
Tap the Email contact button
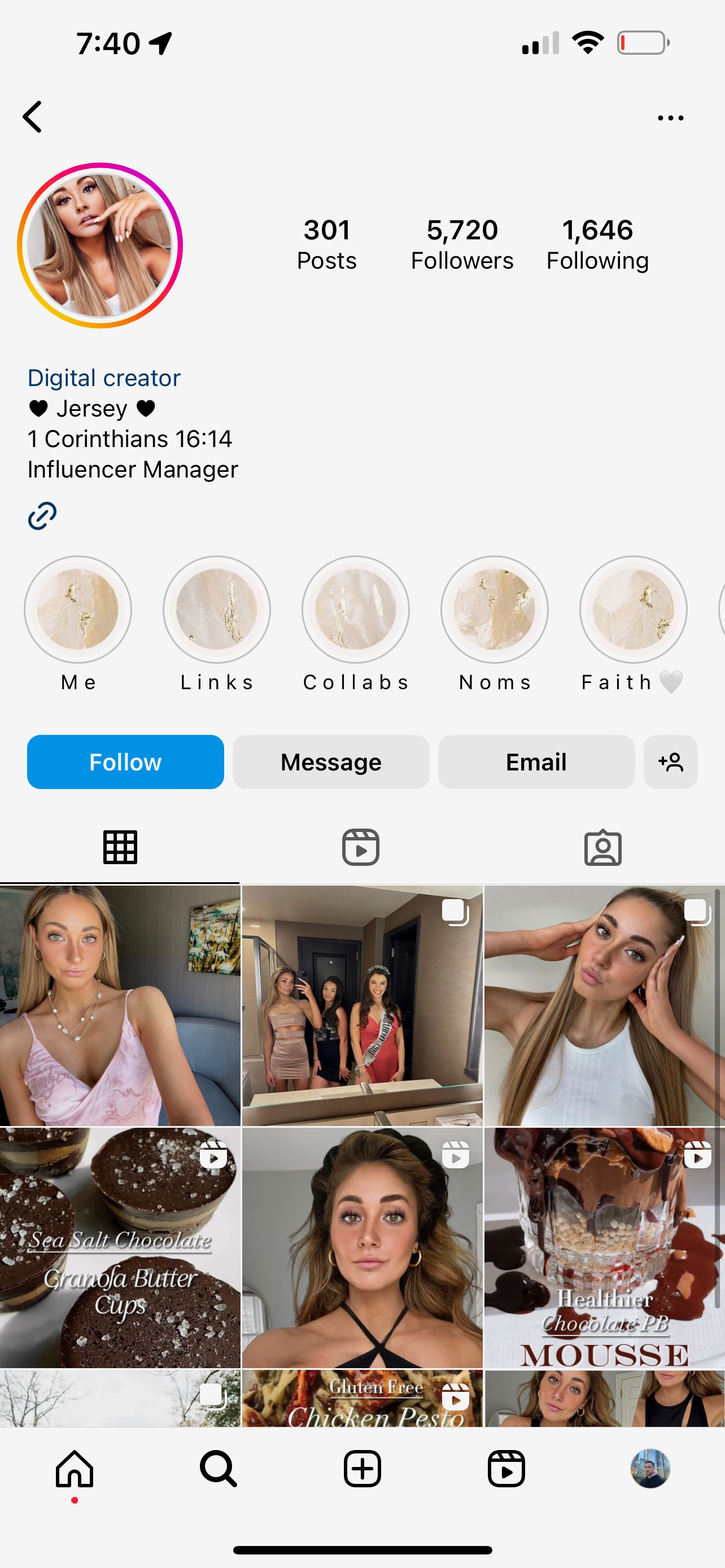pos(536,762)
